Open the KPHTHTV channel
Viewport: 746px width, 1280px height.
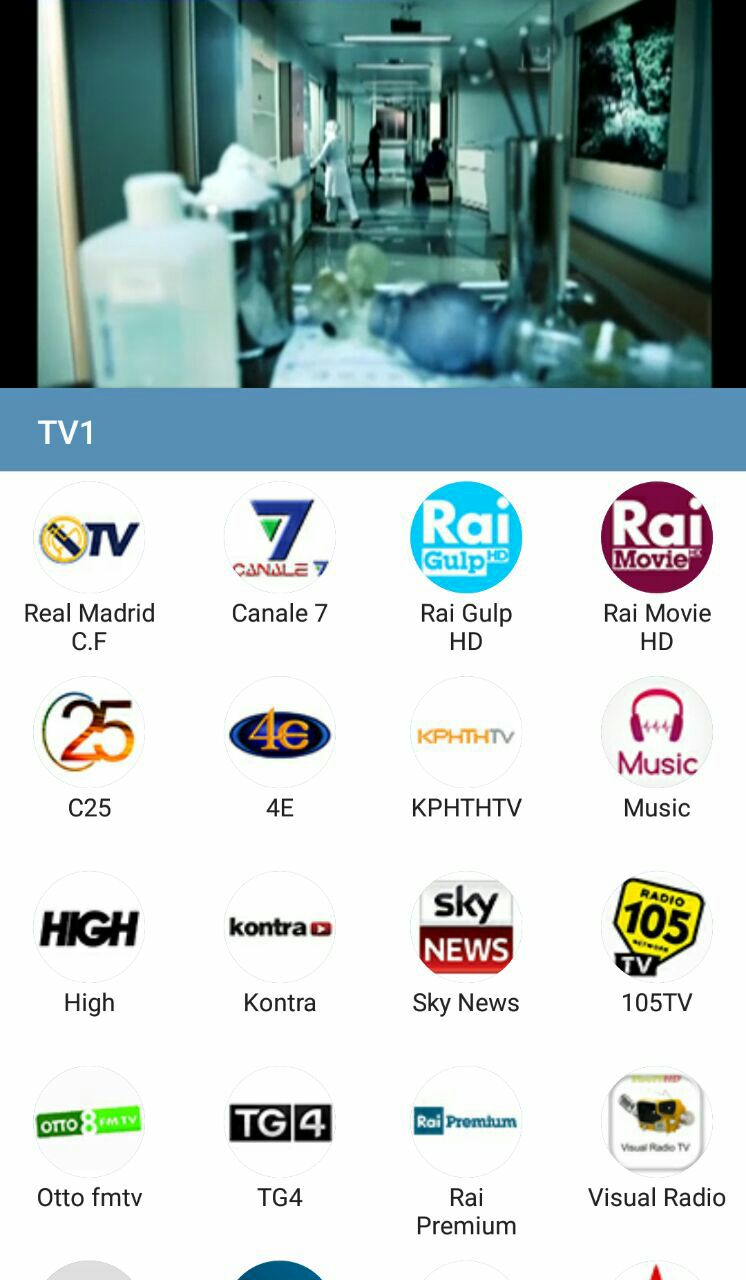[466, 733]
